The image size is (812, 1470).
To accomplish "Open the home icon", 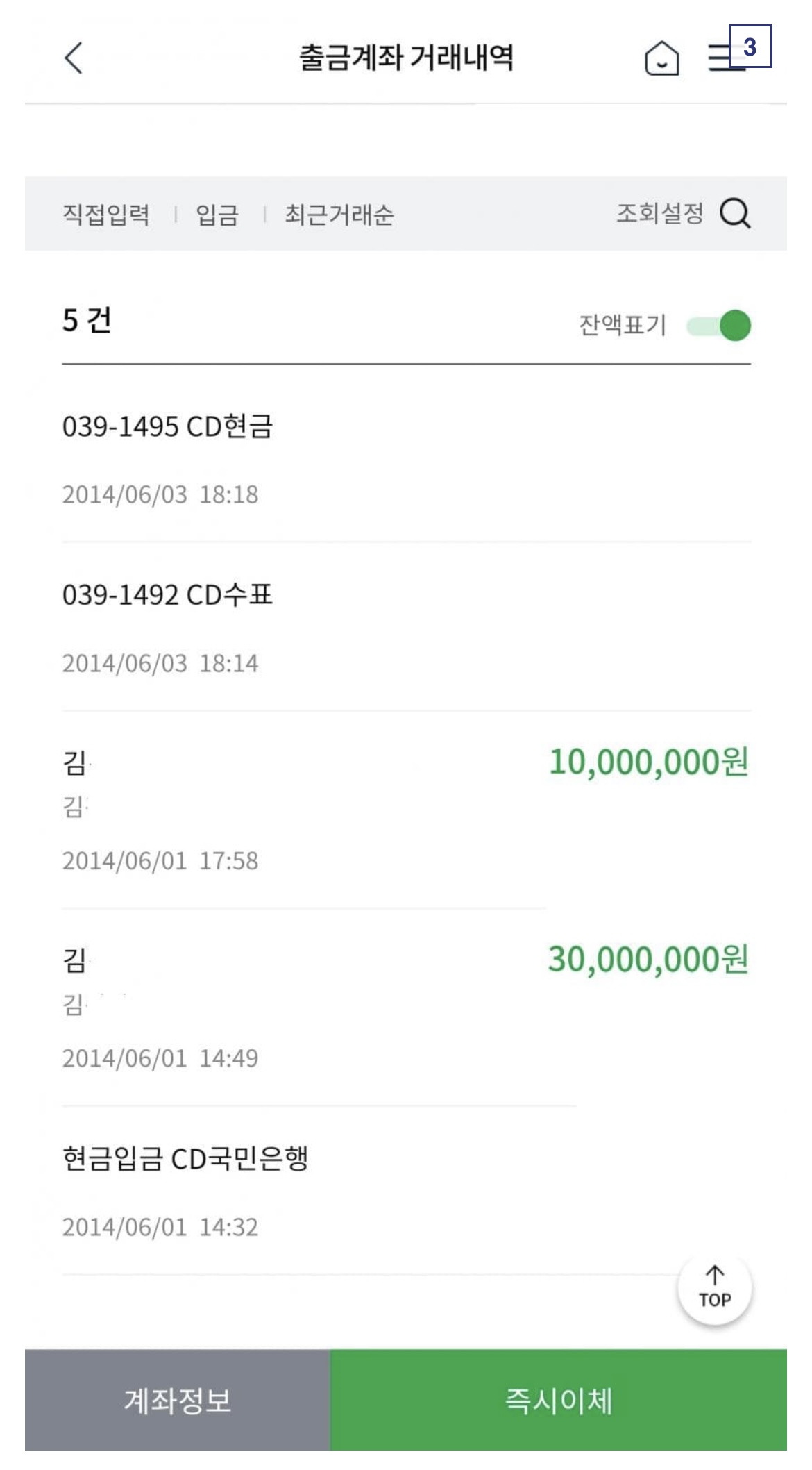I will [x=661, y=58].
